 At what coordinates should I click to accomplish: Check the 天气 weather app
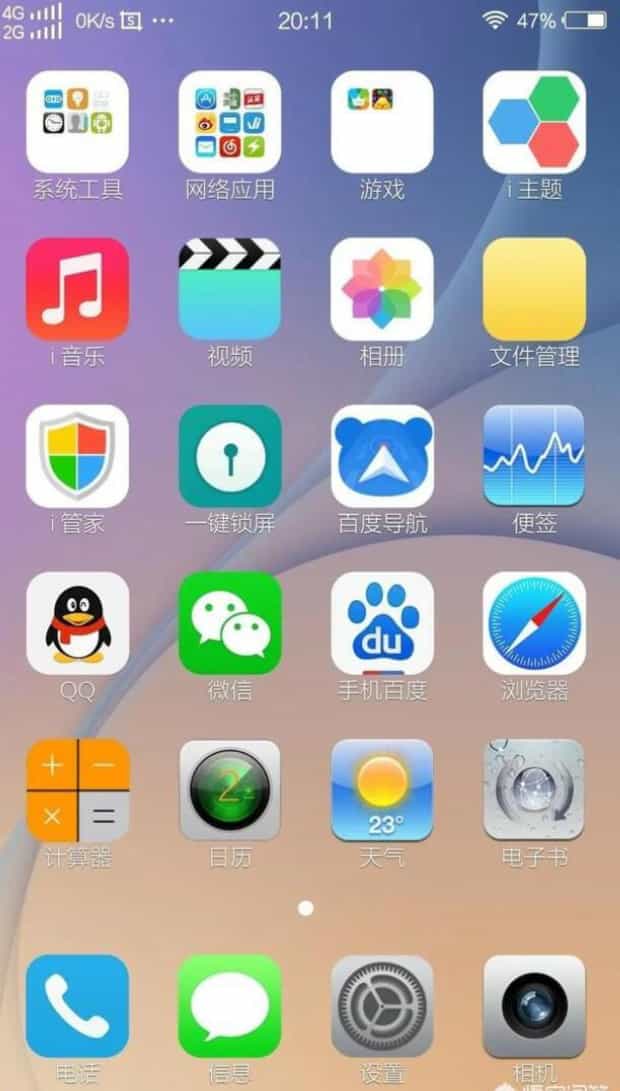[x=382, y=790]
